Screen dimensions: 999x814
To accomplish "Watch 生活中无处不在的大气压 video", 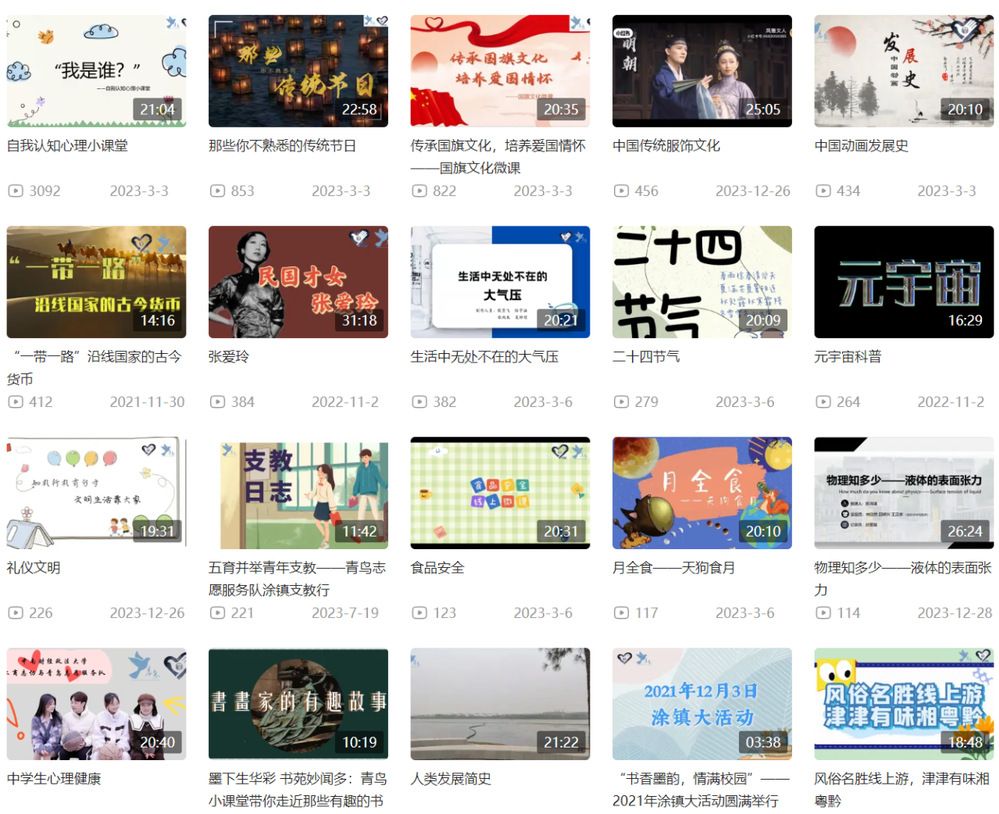I will (500, 281).
